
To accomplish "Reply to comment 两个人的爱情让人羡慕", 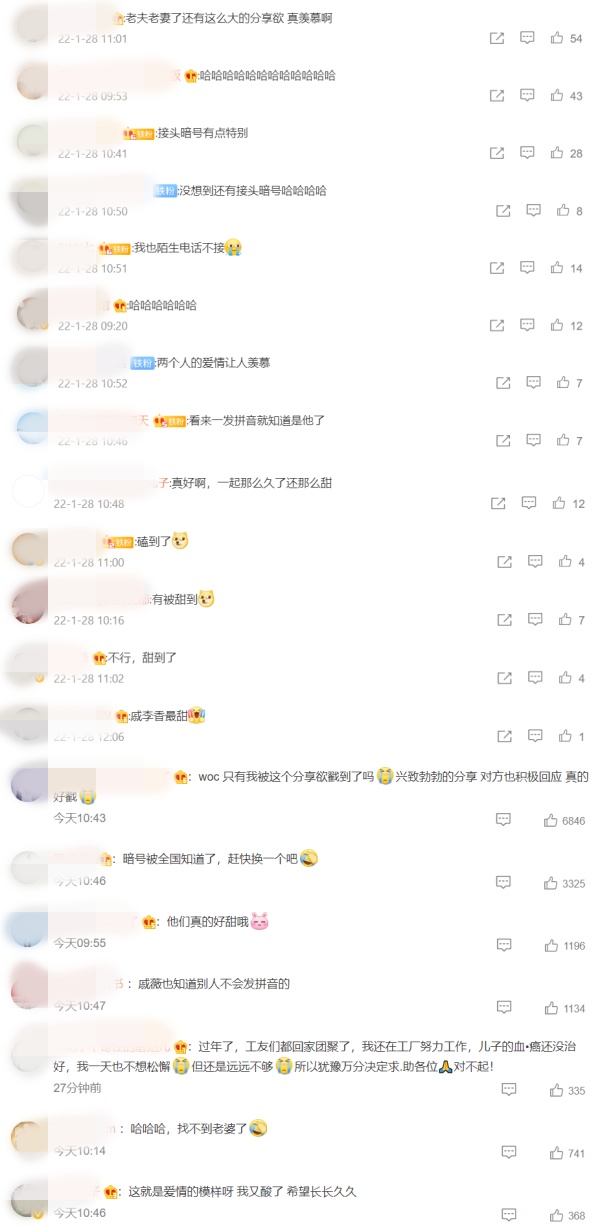I will pyautogui.click(x=534, y=383).
